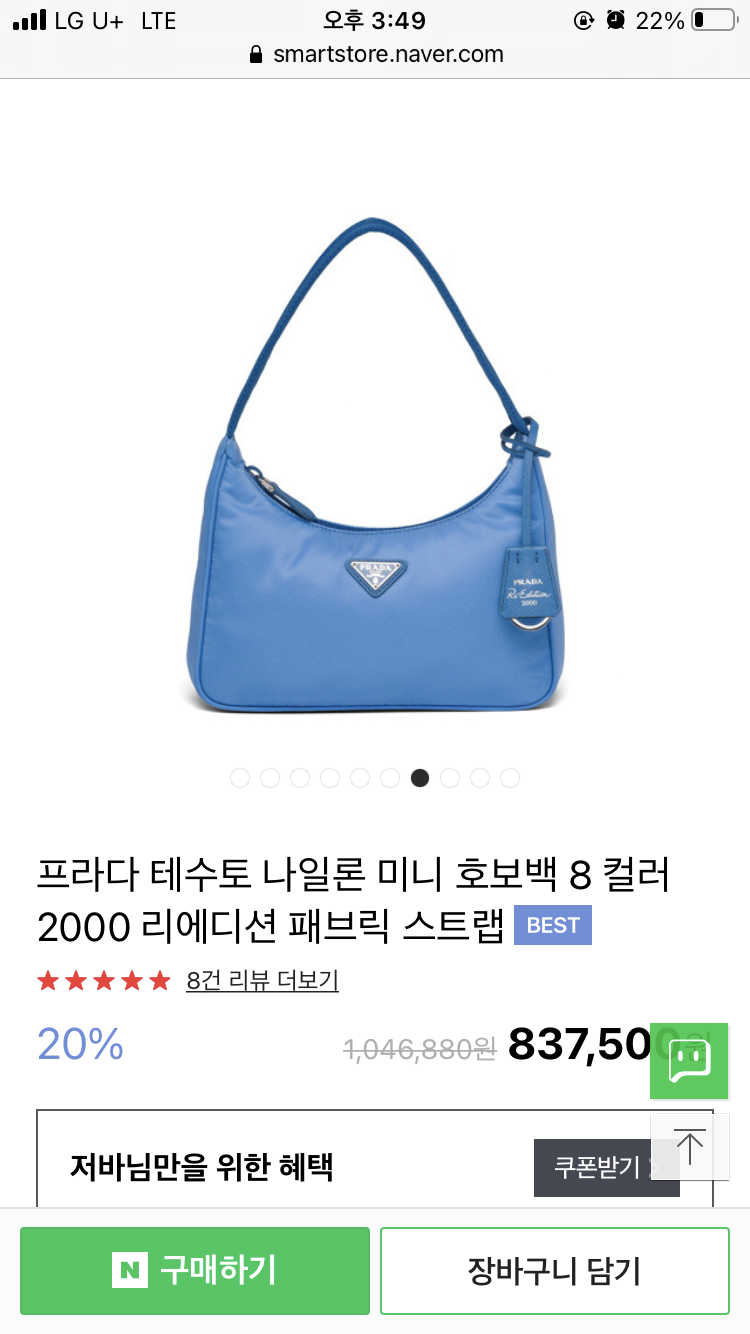
Task: Open the blue Prada bag product image
Action: tap(375, 465)
